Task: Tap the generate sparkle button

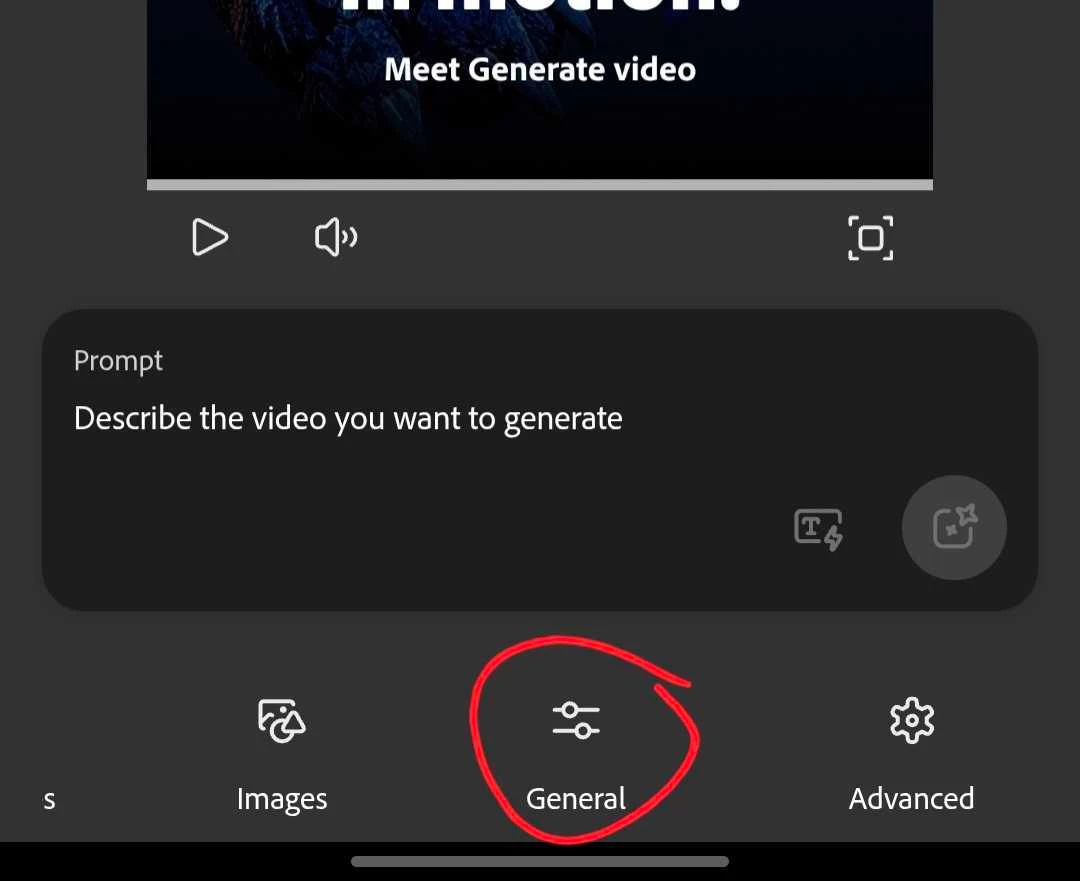Action: pyautogui.click(x=954, y=528)
